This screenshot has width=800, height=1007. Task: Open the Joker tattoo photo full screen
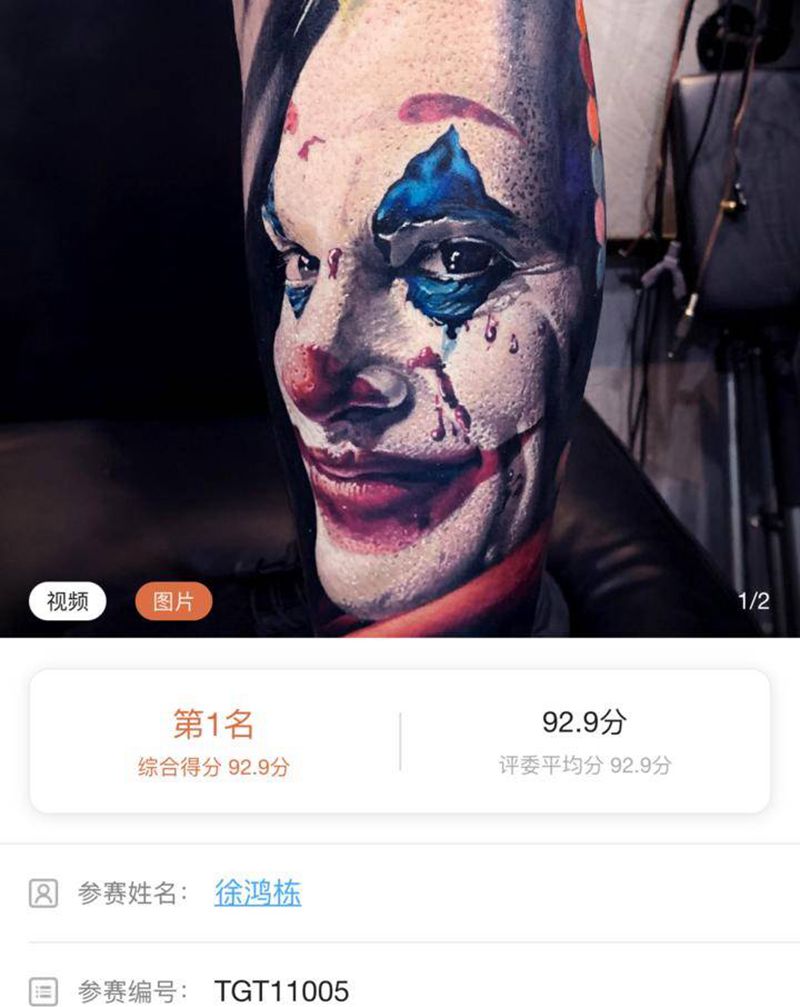pyautogui.click(x=400, y=300)
